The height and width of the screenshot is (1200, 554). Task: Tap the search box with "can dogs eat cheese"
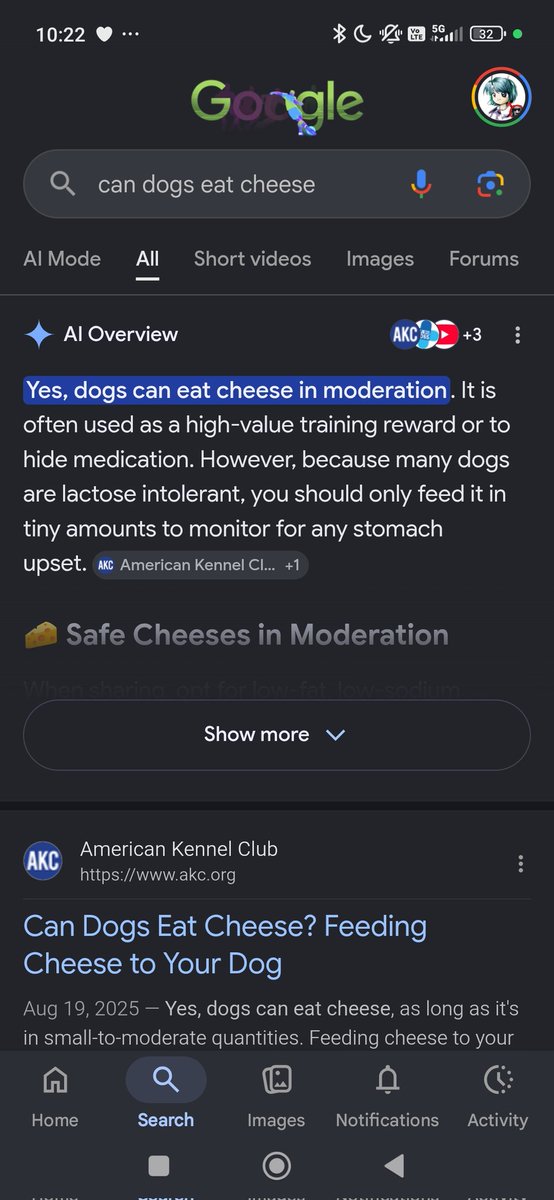click(x=277, y=184)
